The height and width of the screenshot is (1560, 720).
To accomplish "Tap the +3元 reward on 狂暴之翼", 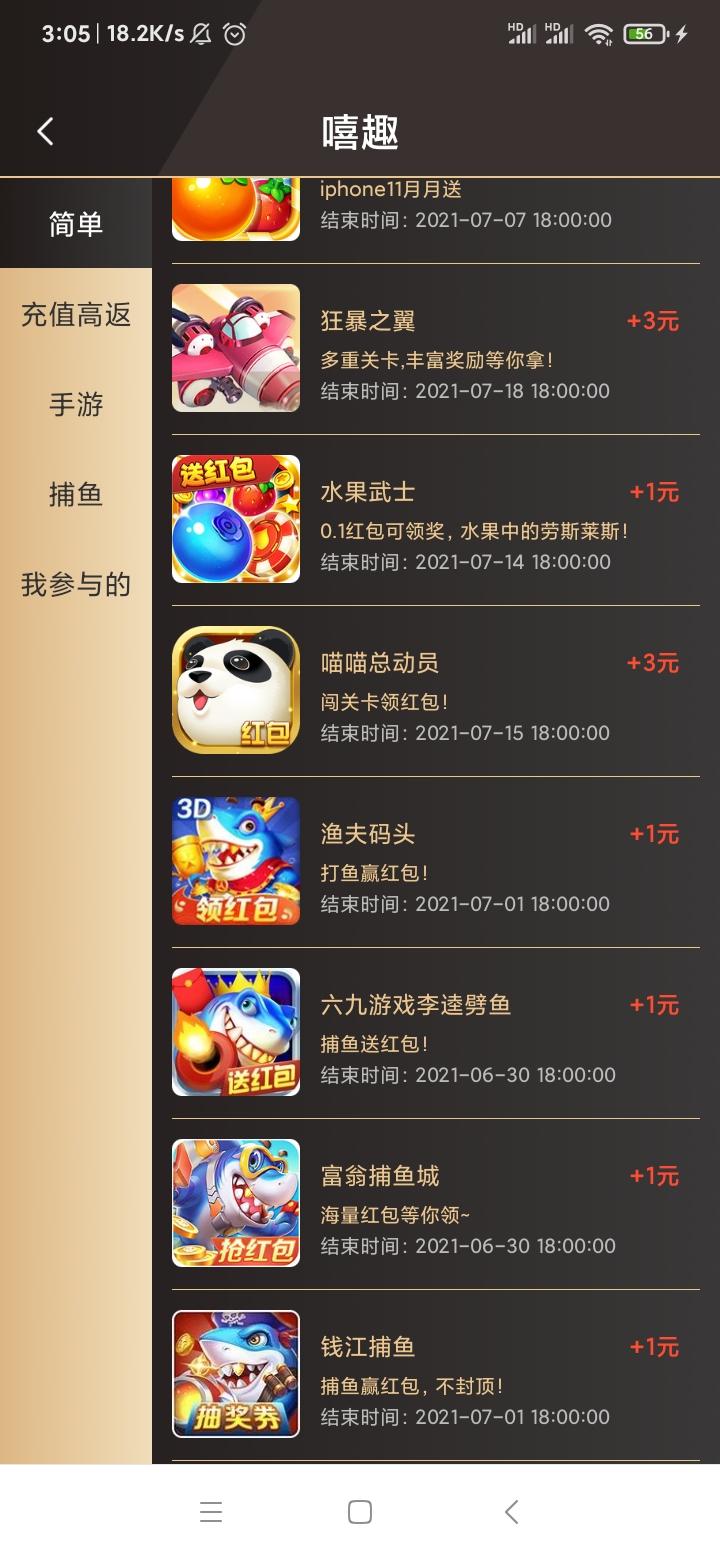I will click(x=651, y=322).
